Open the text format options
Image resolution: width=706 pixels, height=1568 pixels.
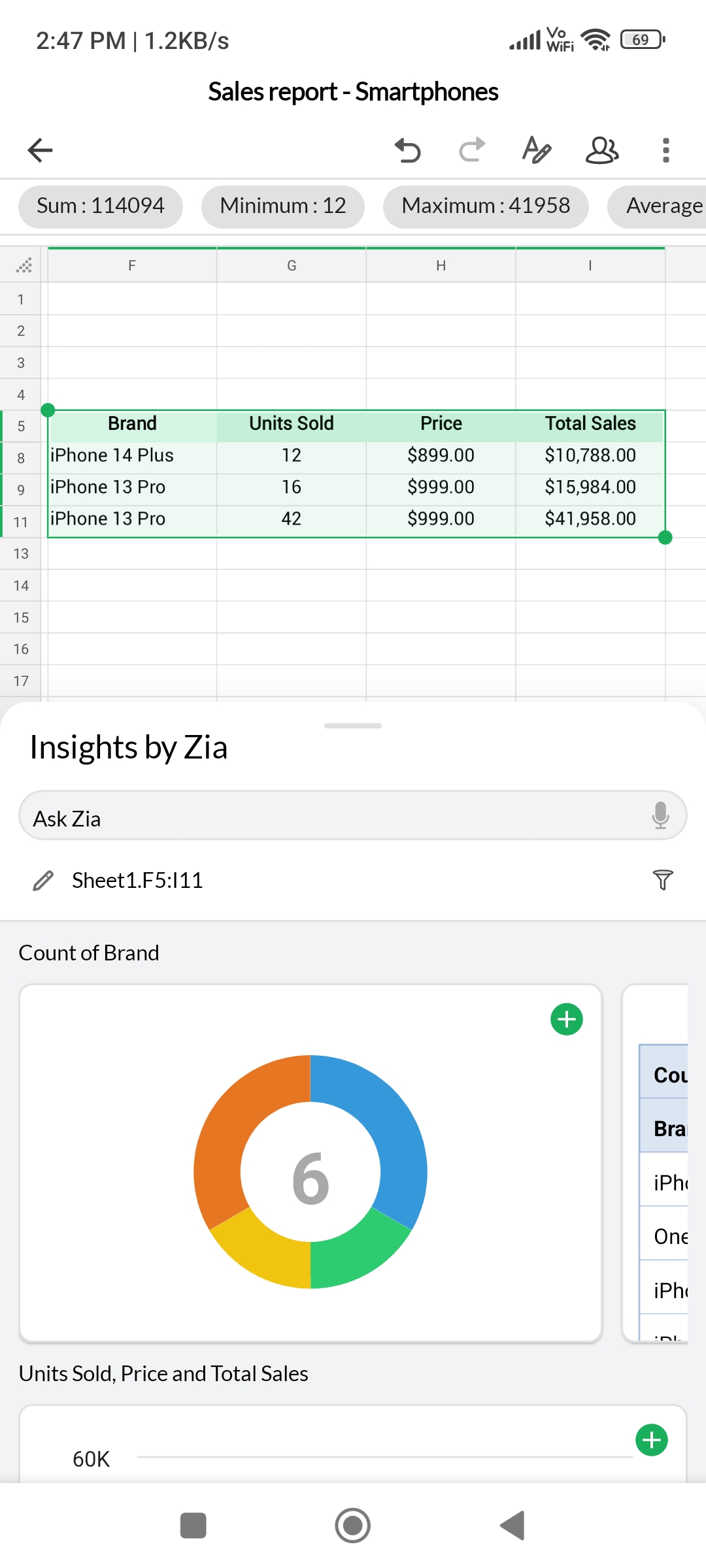point(537,150)
